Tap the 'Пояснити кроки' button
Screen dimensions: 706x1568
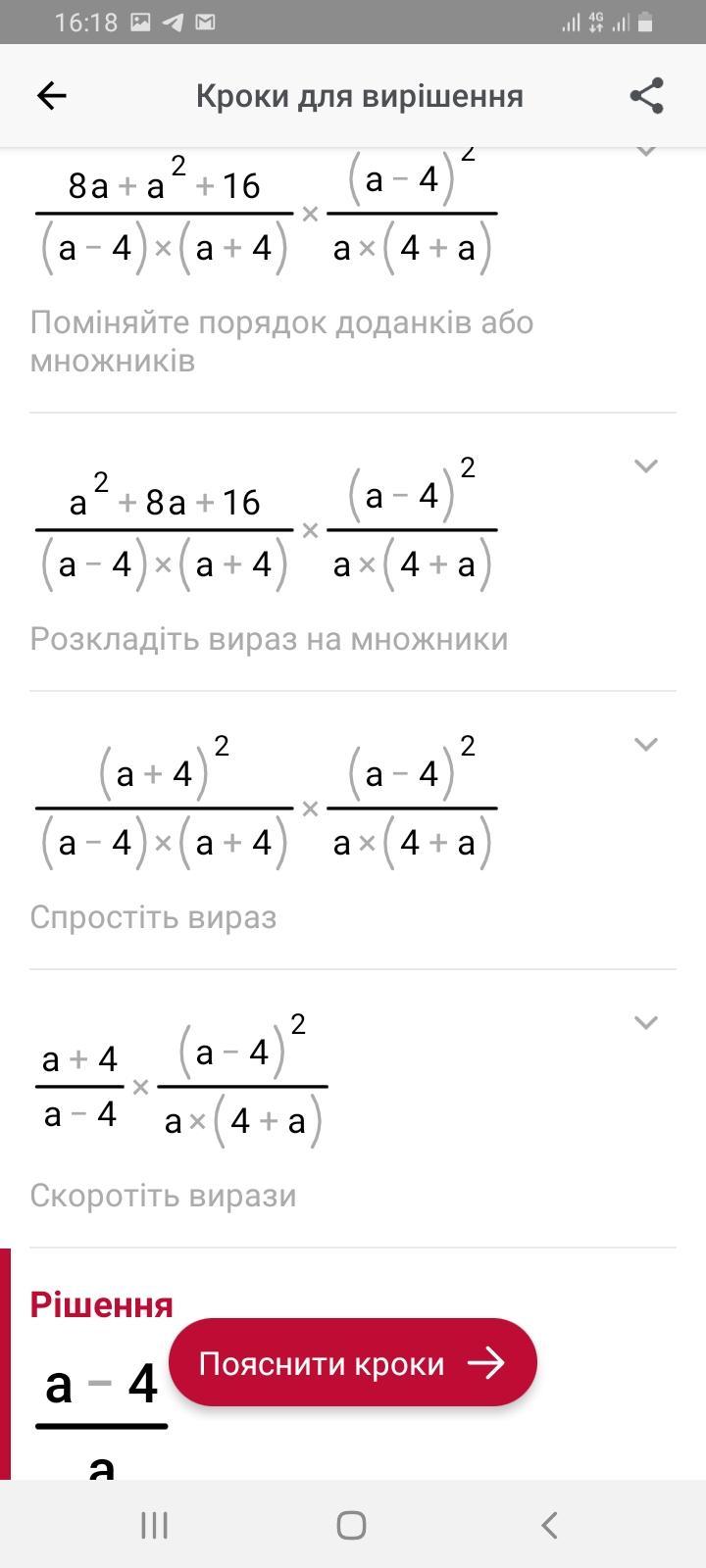352,1363
